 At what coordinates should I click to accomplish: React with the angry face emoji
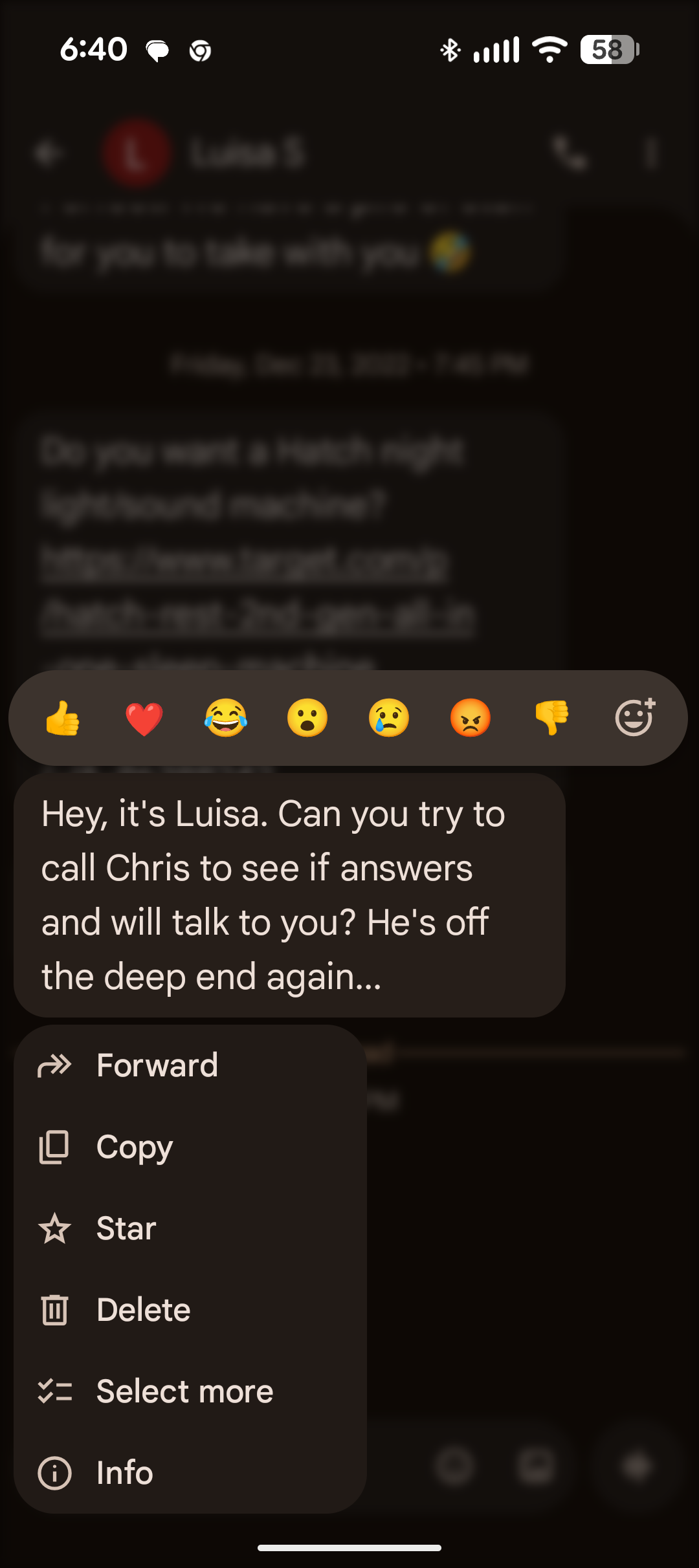point(471,718)
